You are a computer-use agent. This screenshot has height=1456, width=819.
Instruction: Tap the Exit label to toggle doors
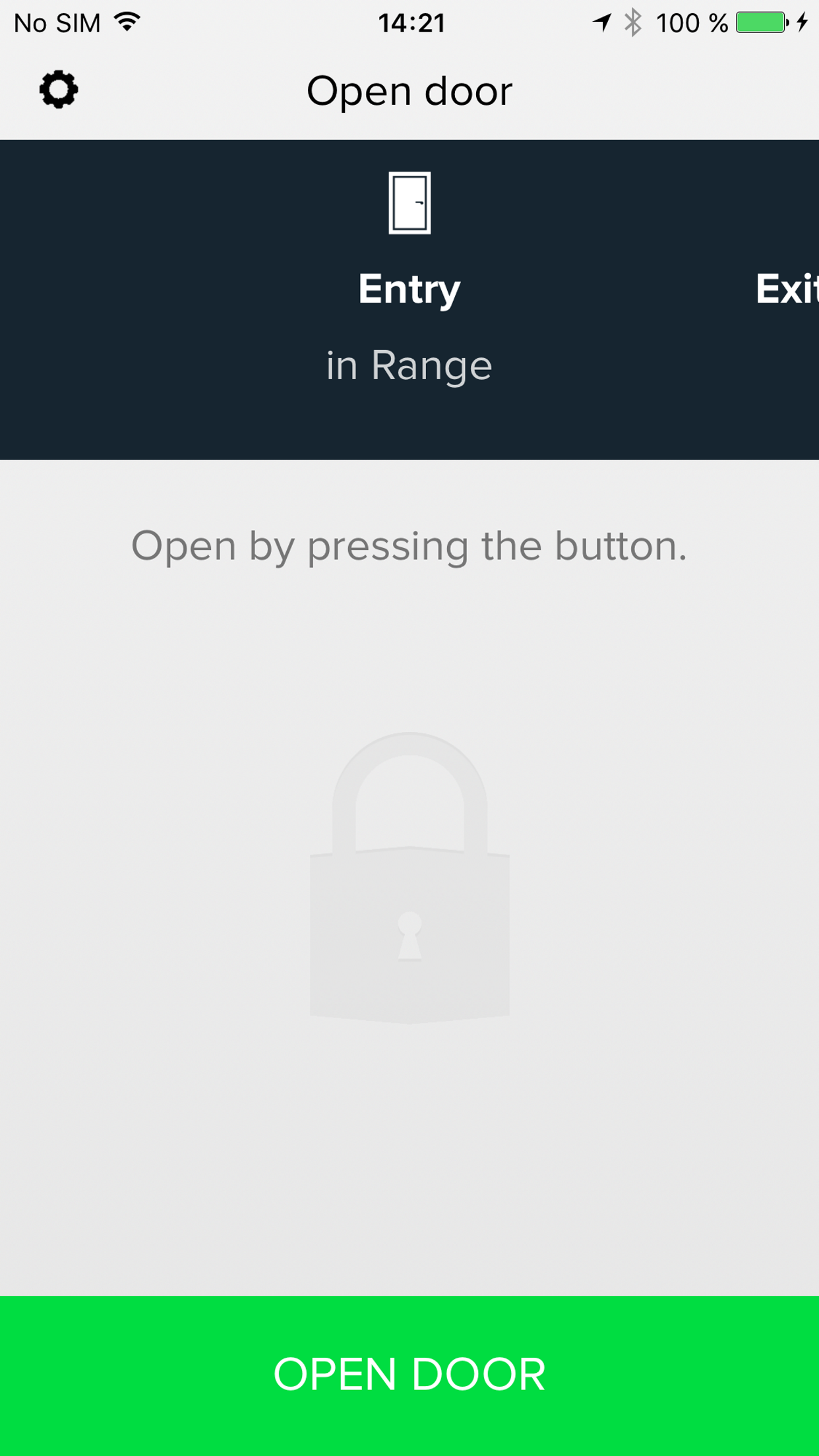coord(788,288)
